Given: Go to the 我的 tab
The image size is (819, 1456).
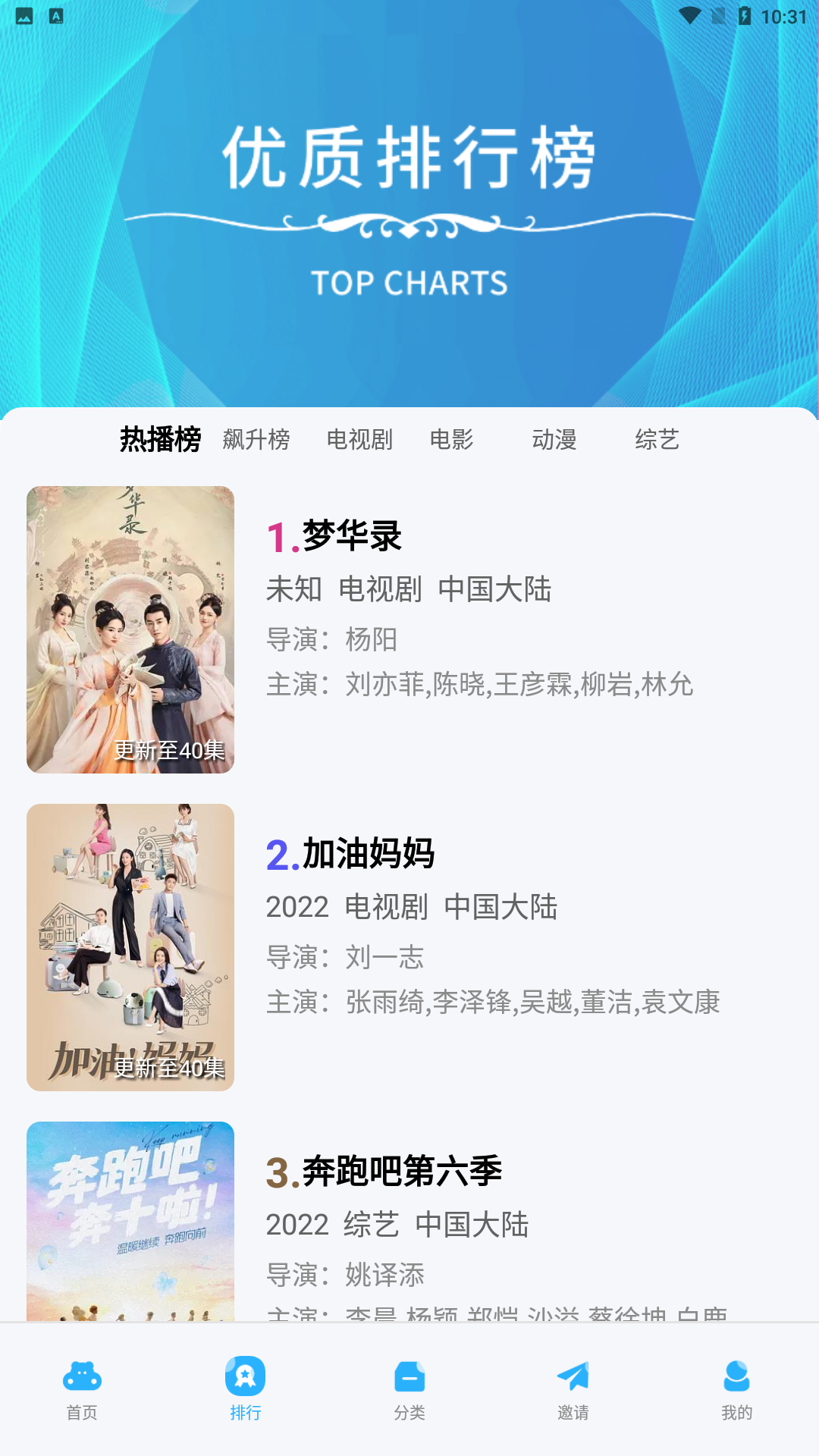Looking at the screenshot, I should coord(737,1389).
